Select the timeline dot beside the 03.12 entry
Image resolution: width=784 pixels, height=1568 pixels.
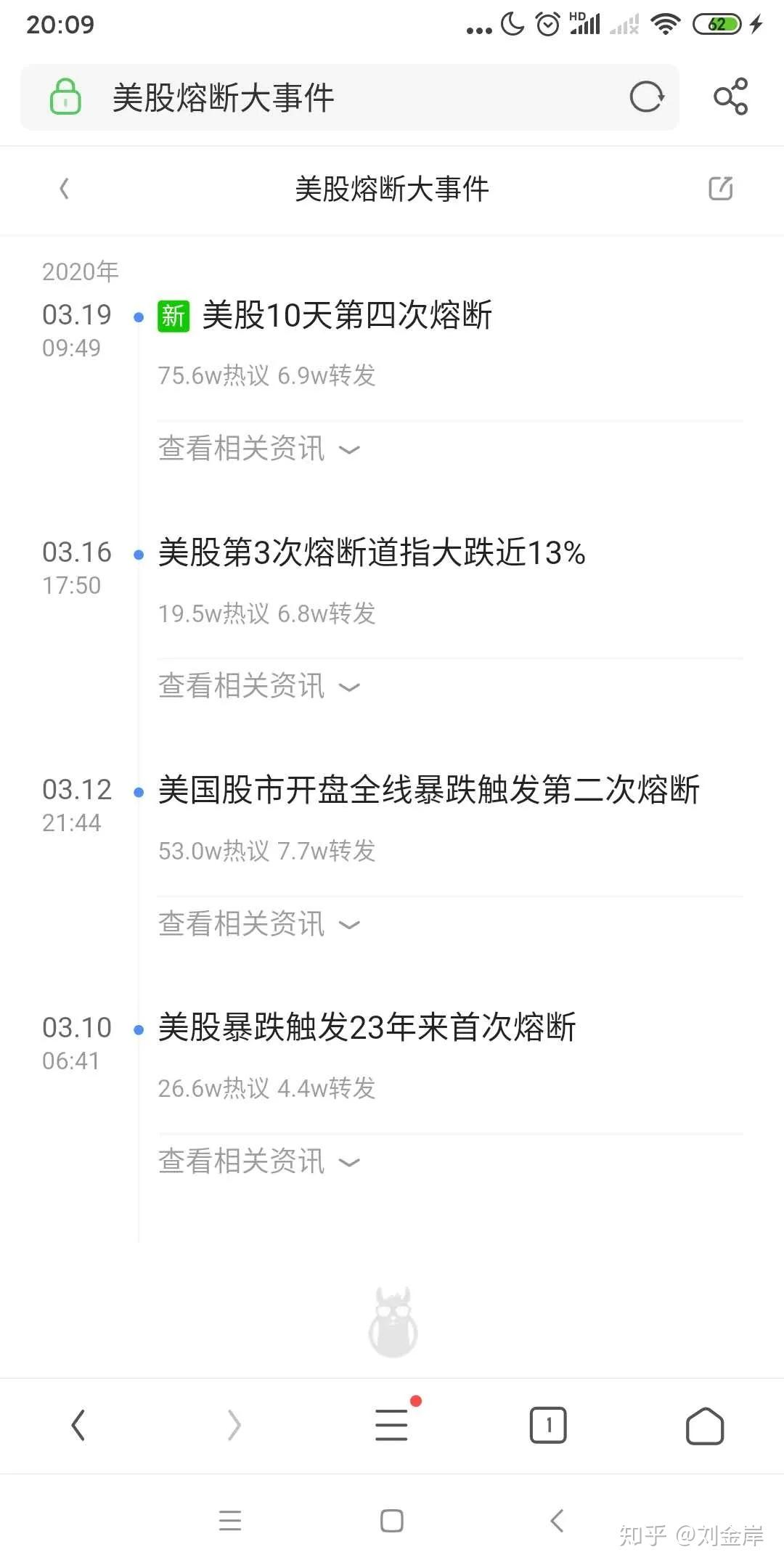click(138, 793)
